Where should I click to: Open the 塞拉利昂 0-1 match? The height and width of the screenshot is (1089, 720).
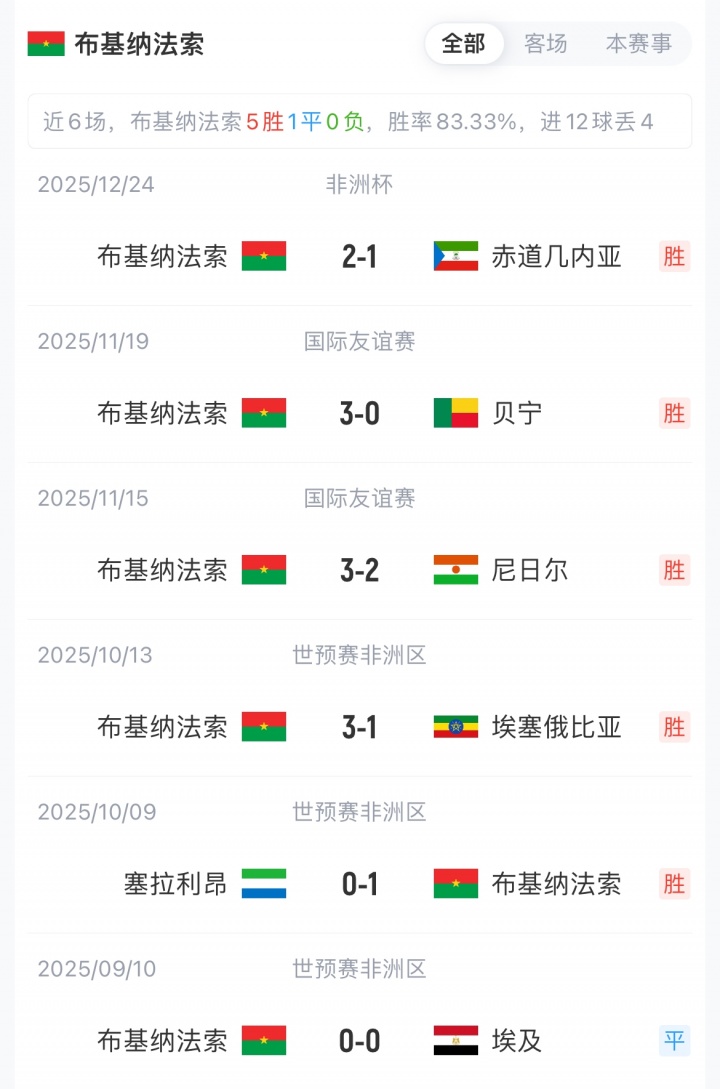coord(360,884)
